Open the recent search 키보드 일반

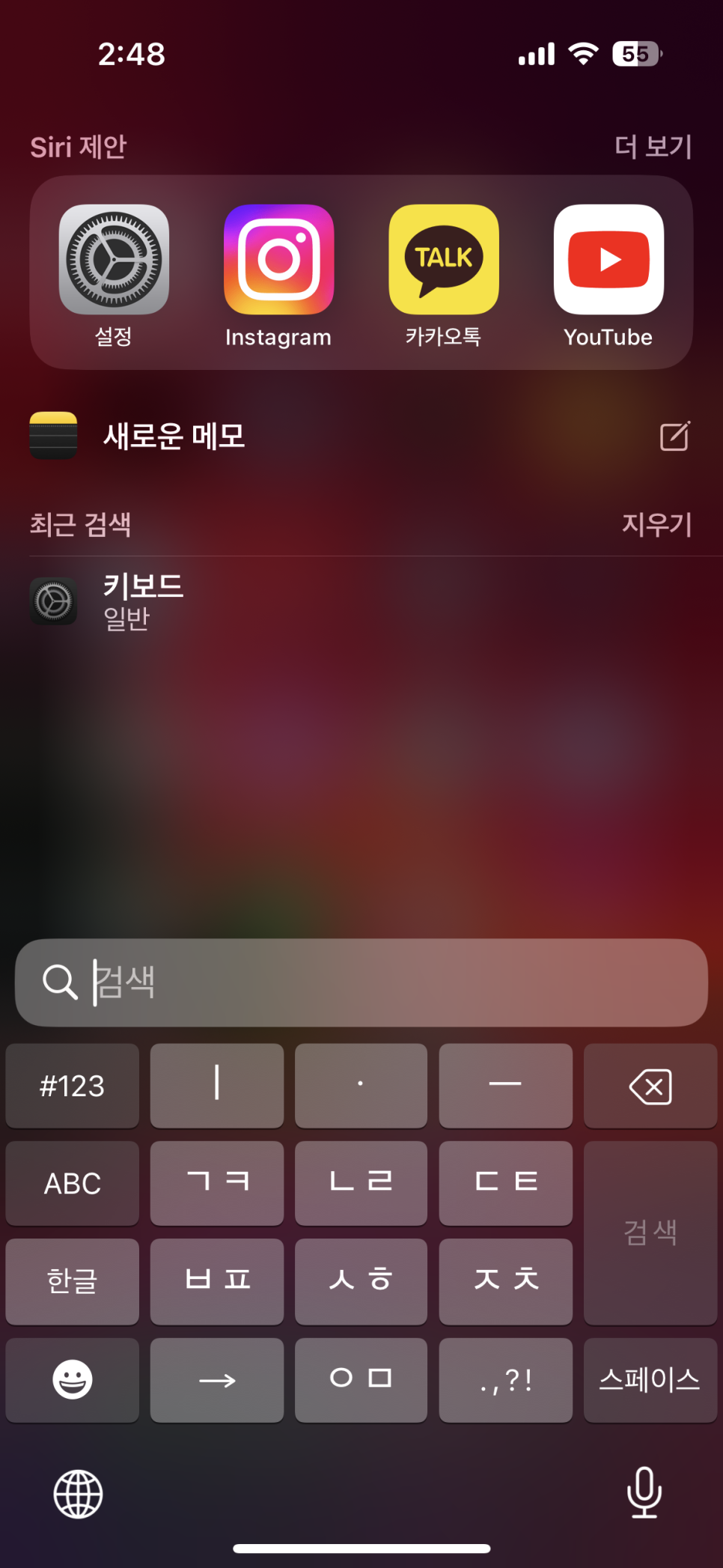click(x=361, y=601)
